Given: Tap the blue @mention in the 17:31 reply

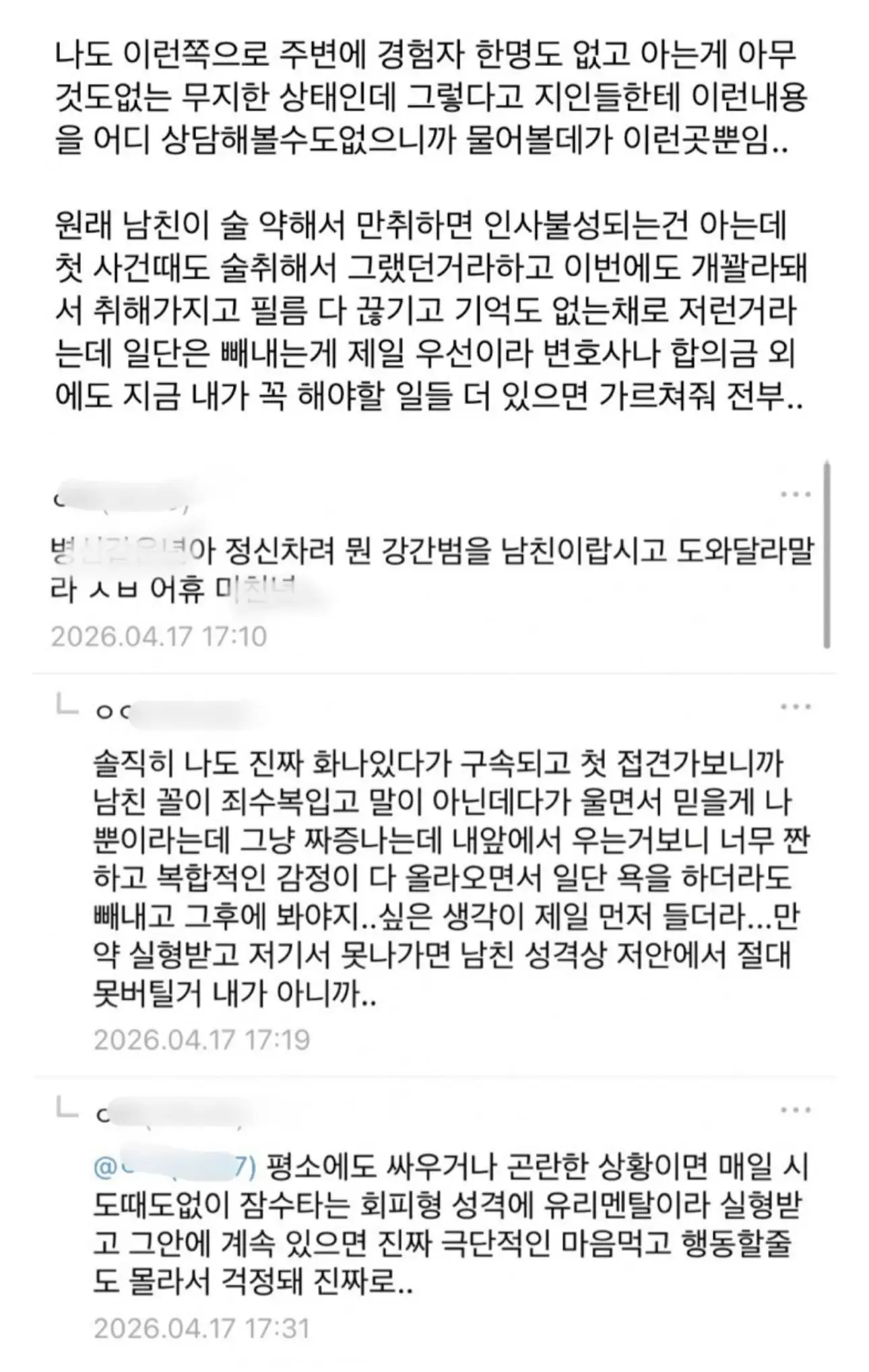Looking at the screenshot, I should tap(174, 1167).
